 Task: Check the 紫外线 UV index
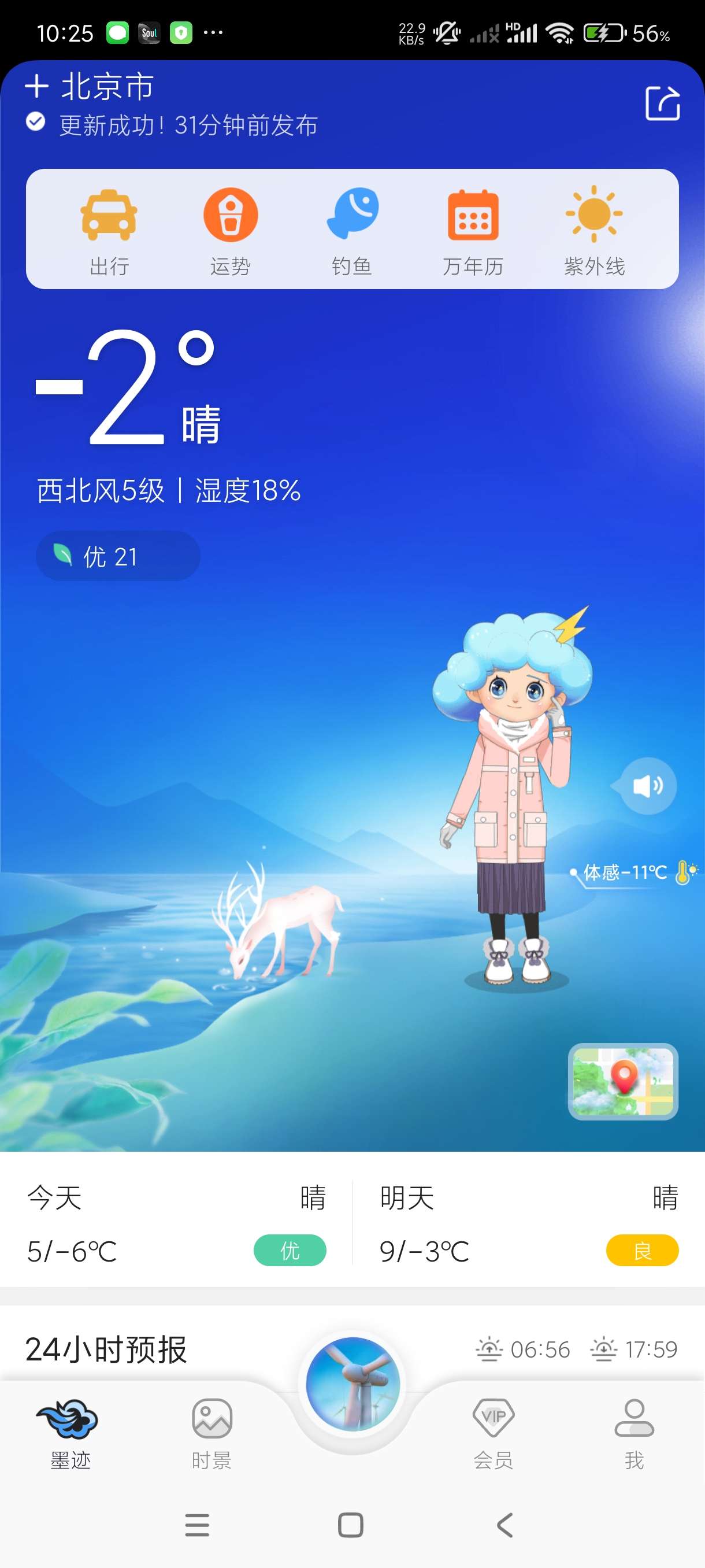point(593,231)
